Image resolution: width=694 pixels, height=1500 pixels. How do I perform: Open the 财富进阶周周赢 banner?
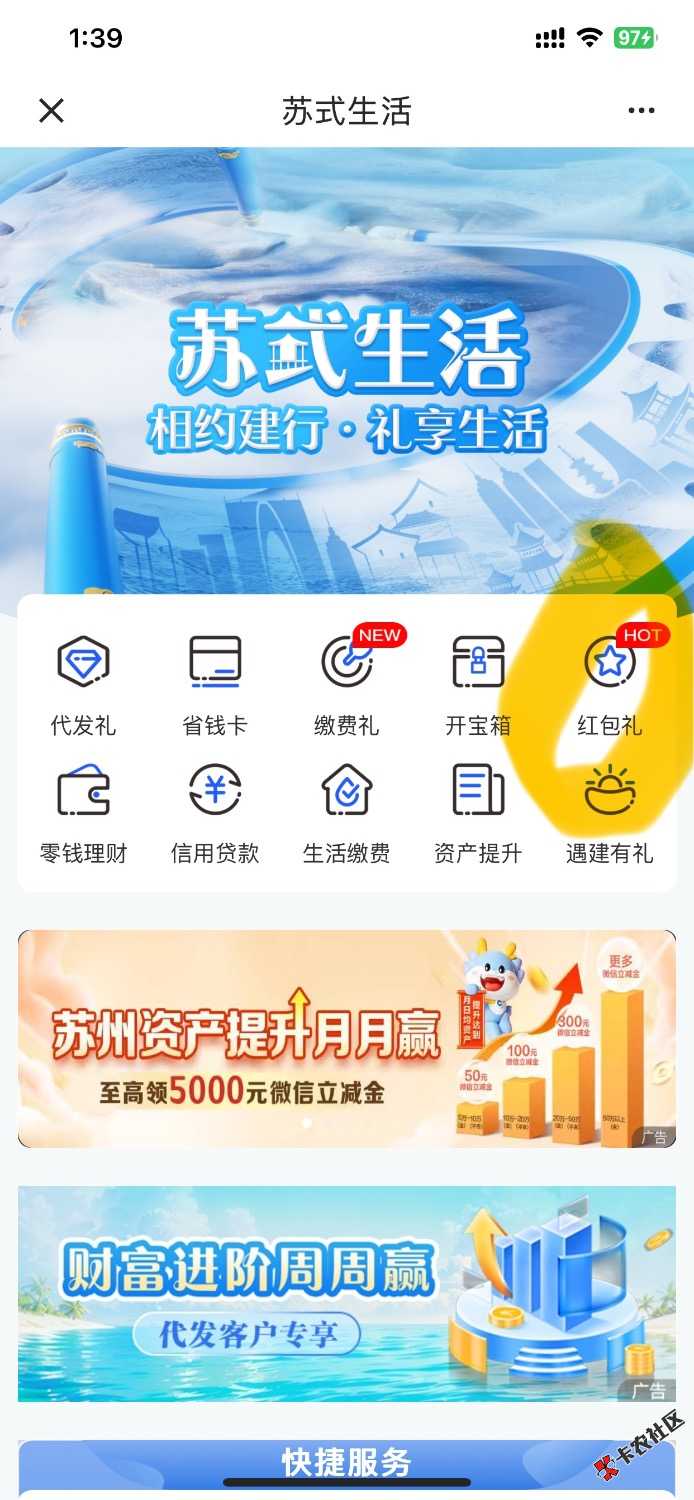pos(347,1293)
